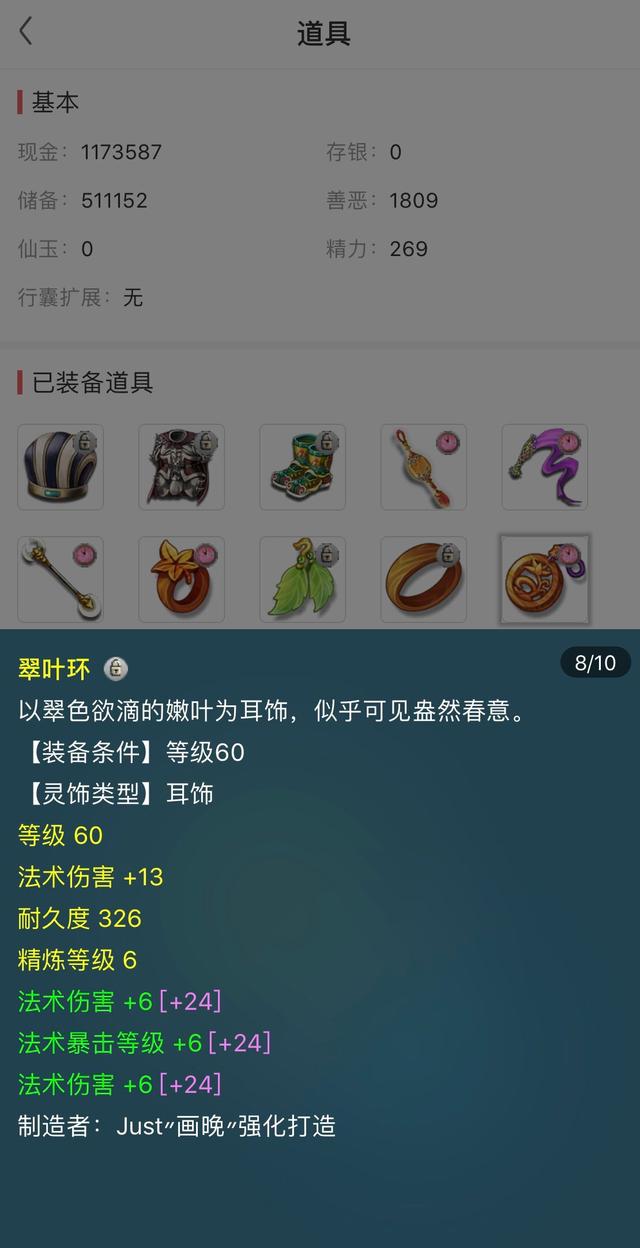
Task: Select the green boots equipment item
Action: 302,467
